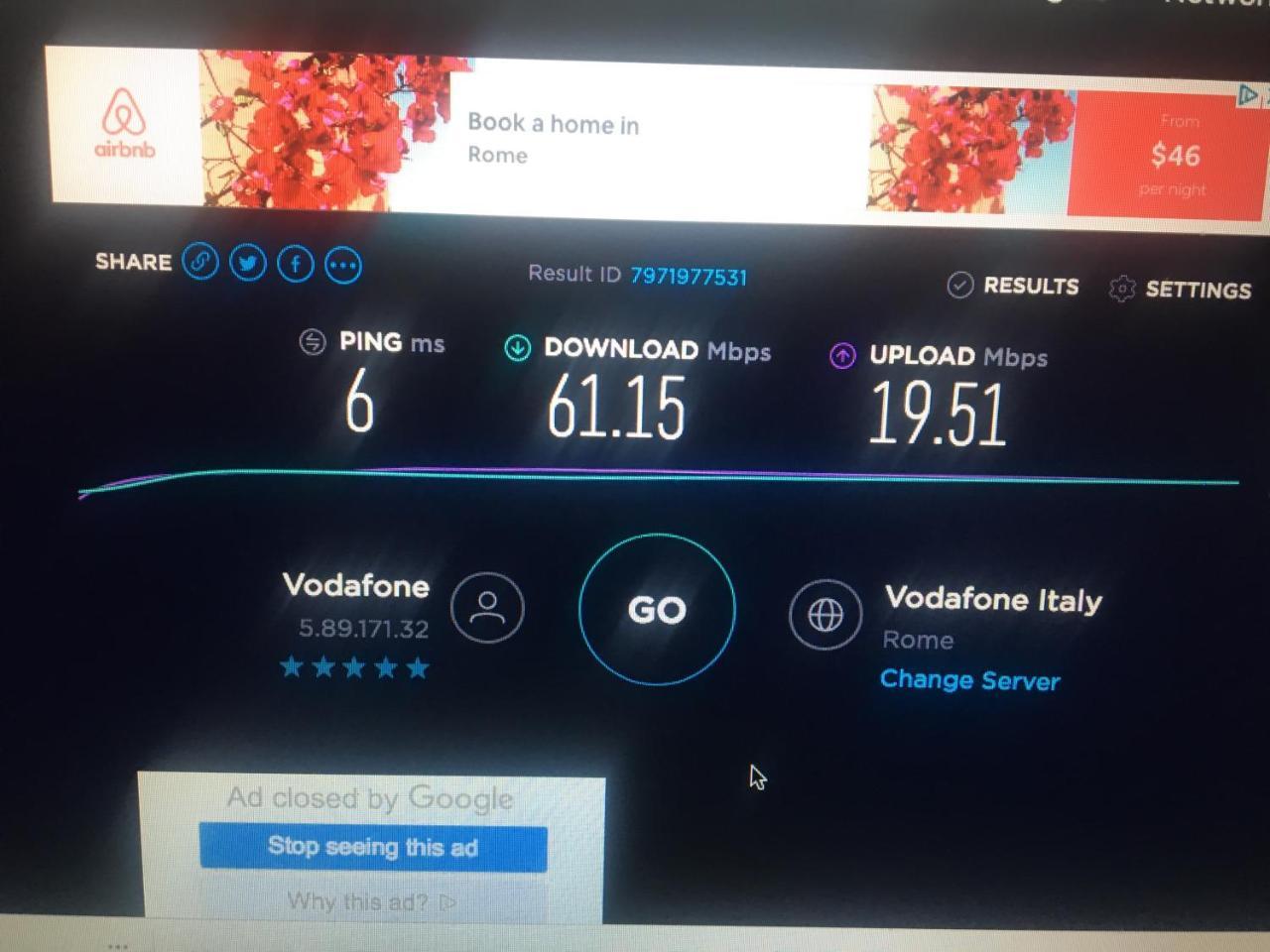The height and width of the screenshot is (952, 1270).
Task: Open the user account icon
Action: click(487, 607)
